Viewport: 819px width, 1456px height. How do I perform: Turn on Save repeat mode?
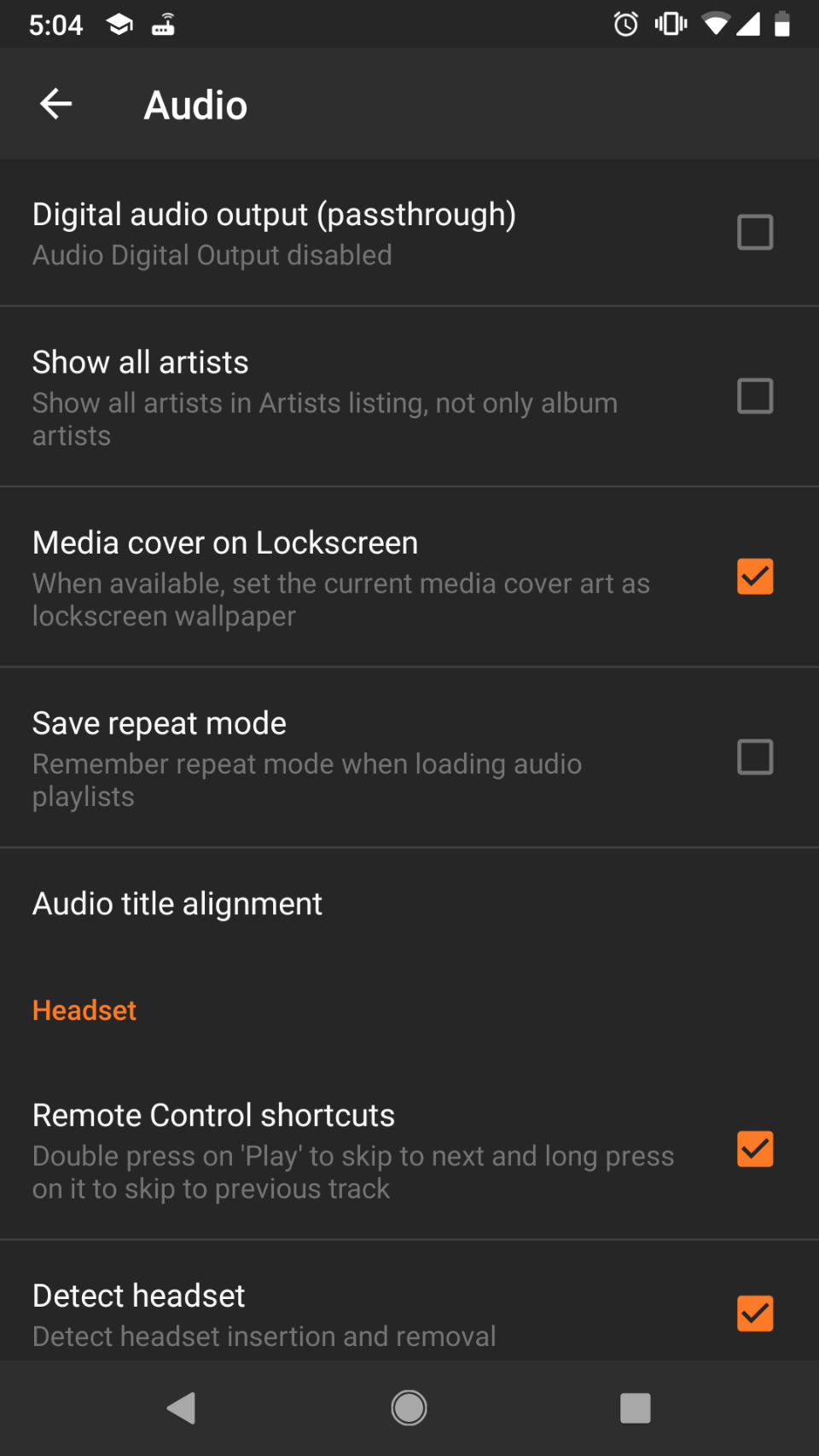(x=754, y=757)
